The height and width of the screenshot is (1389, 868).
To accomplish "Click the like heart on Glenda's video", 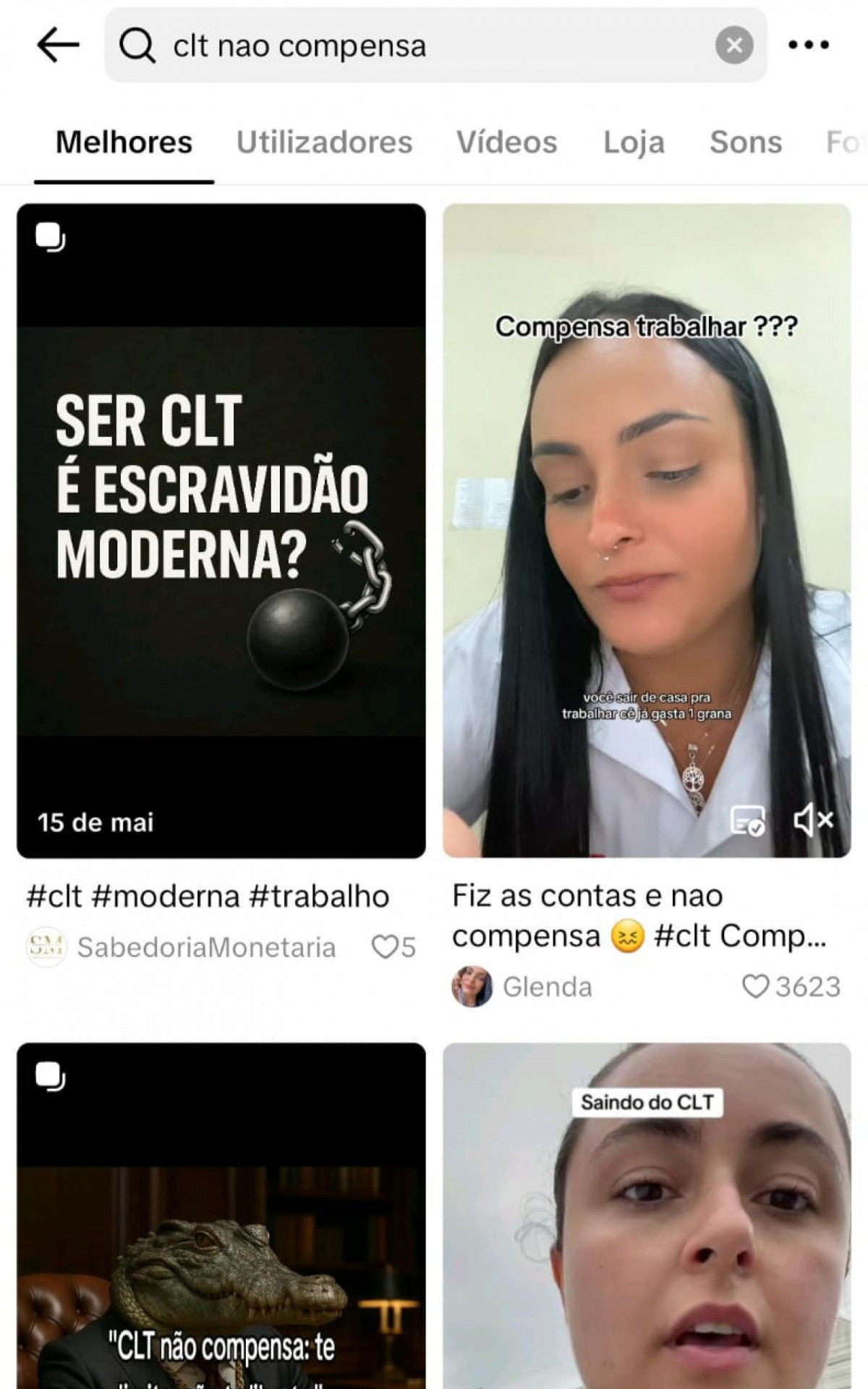I will tap(757, 985).
